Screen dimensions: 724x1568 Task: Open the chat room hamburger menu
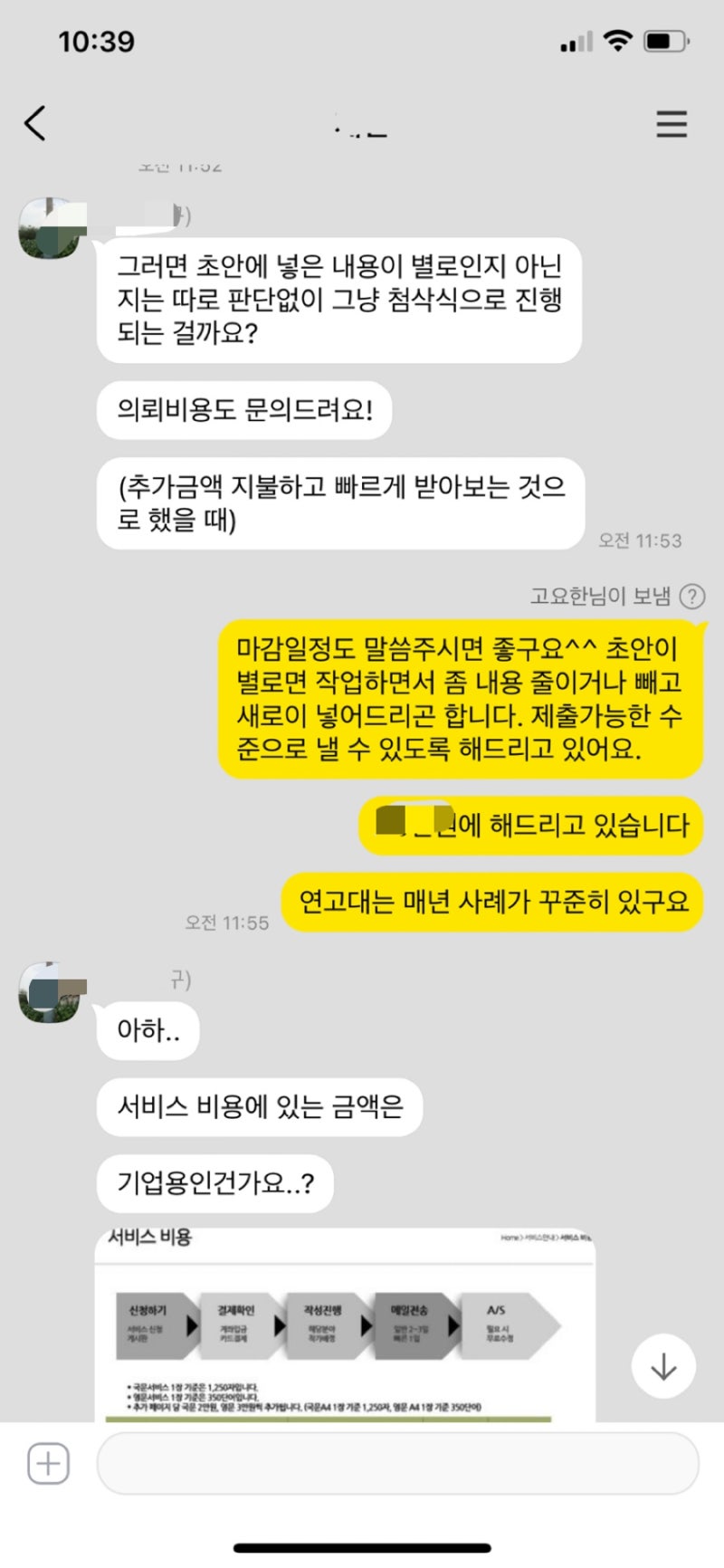click(671, 124)
